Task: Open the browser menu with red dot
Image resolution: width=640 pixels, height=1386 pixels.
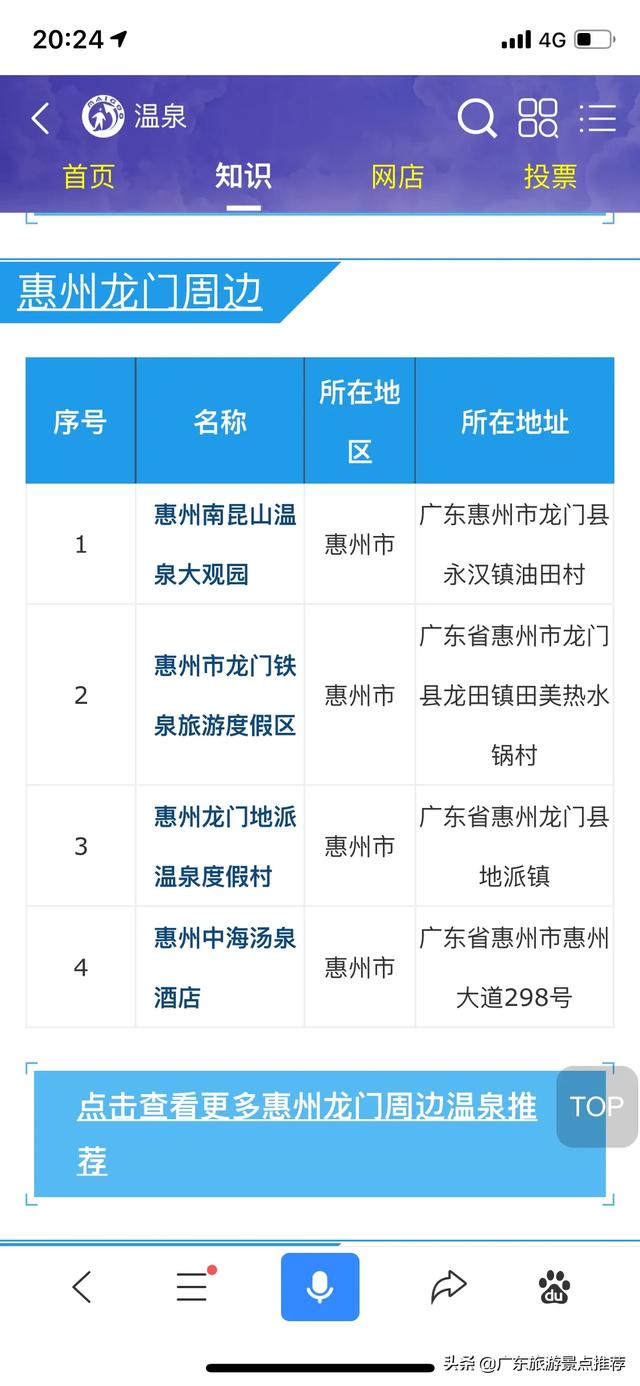Action: pyautogui.click(x=192, y=1287)
